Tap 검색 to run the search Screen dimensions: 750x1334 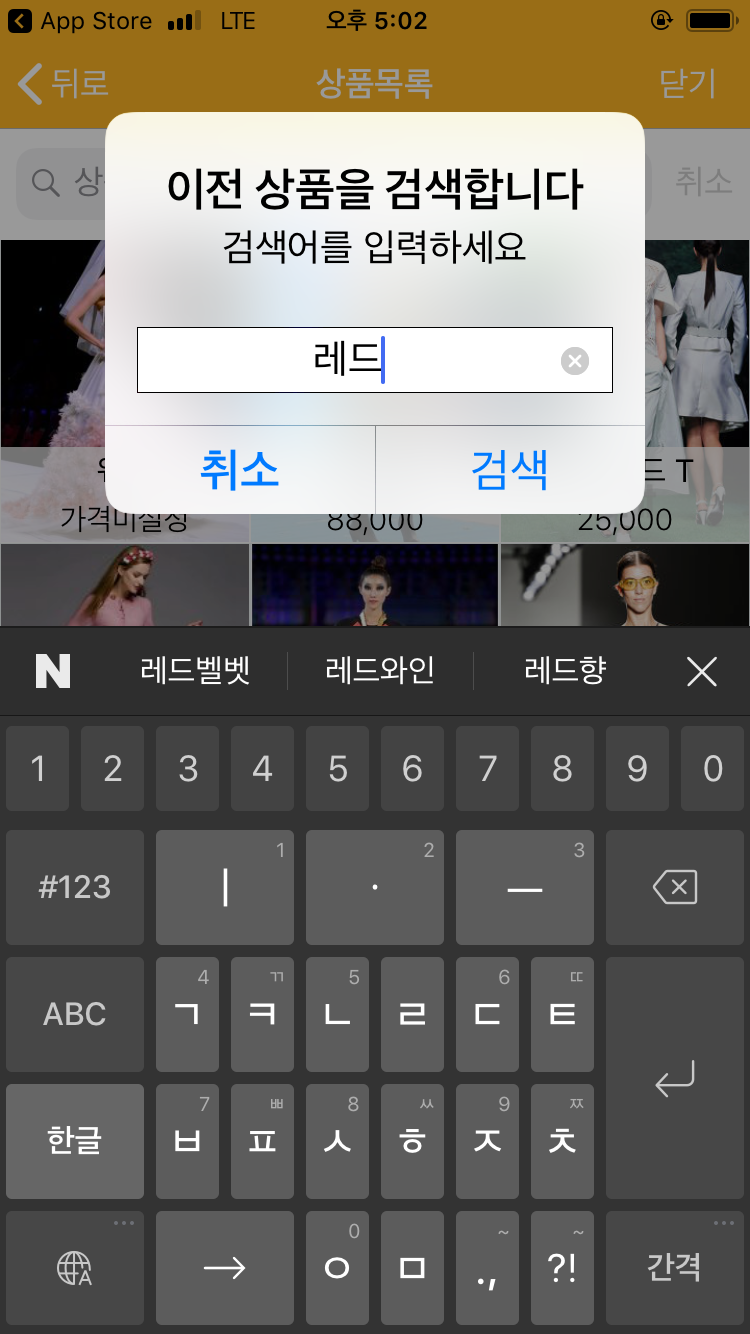click(x=510, y=470)
